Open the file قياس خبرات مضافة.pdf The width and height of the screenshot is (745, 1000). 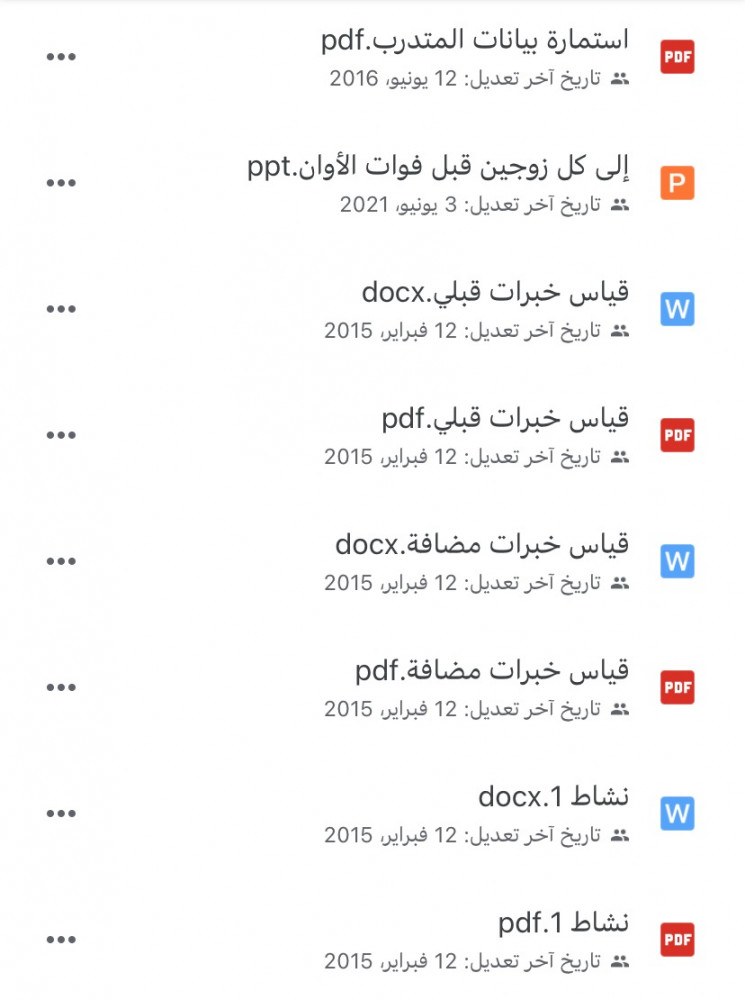pos(492,671)
